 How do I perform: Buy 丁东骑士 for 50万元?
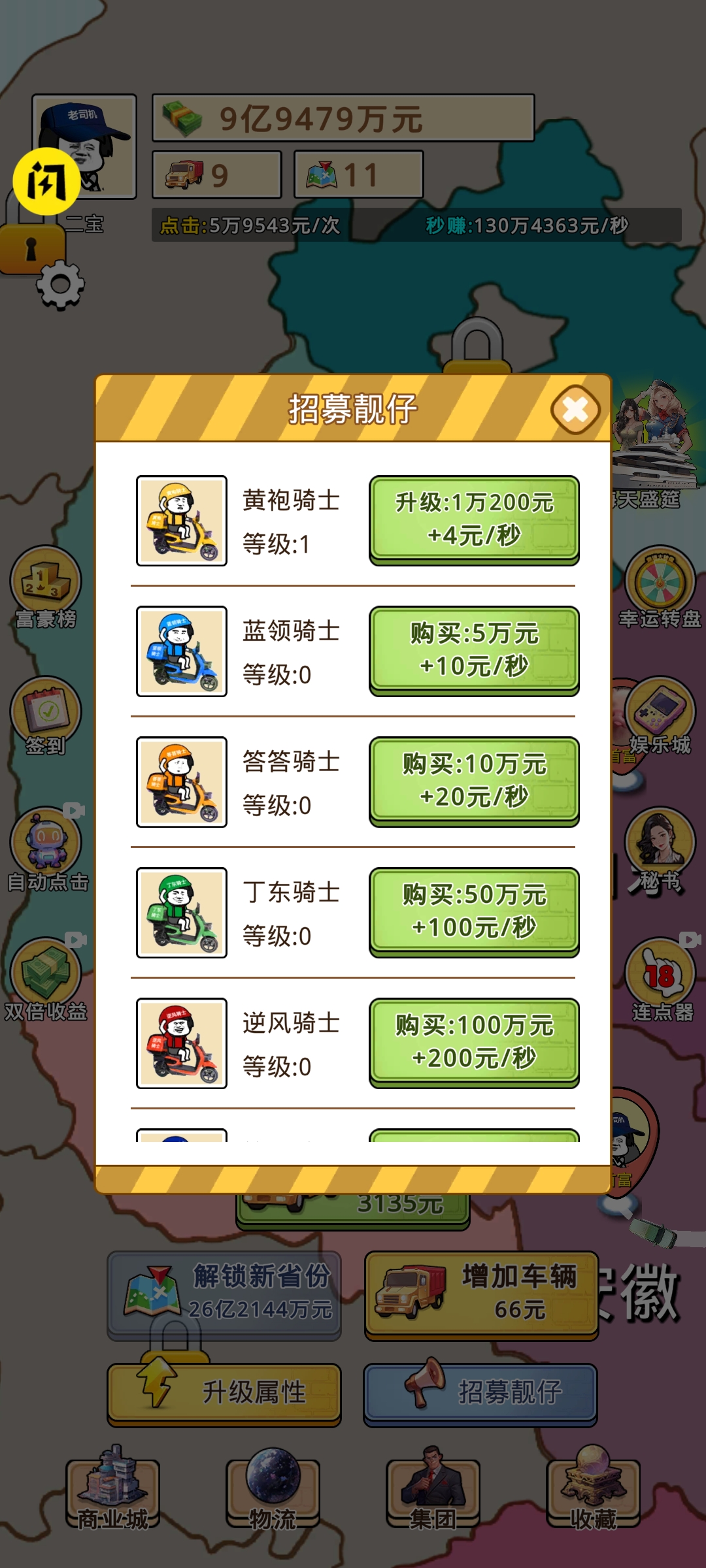474,911
